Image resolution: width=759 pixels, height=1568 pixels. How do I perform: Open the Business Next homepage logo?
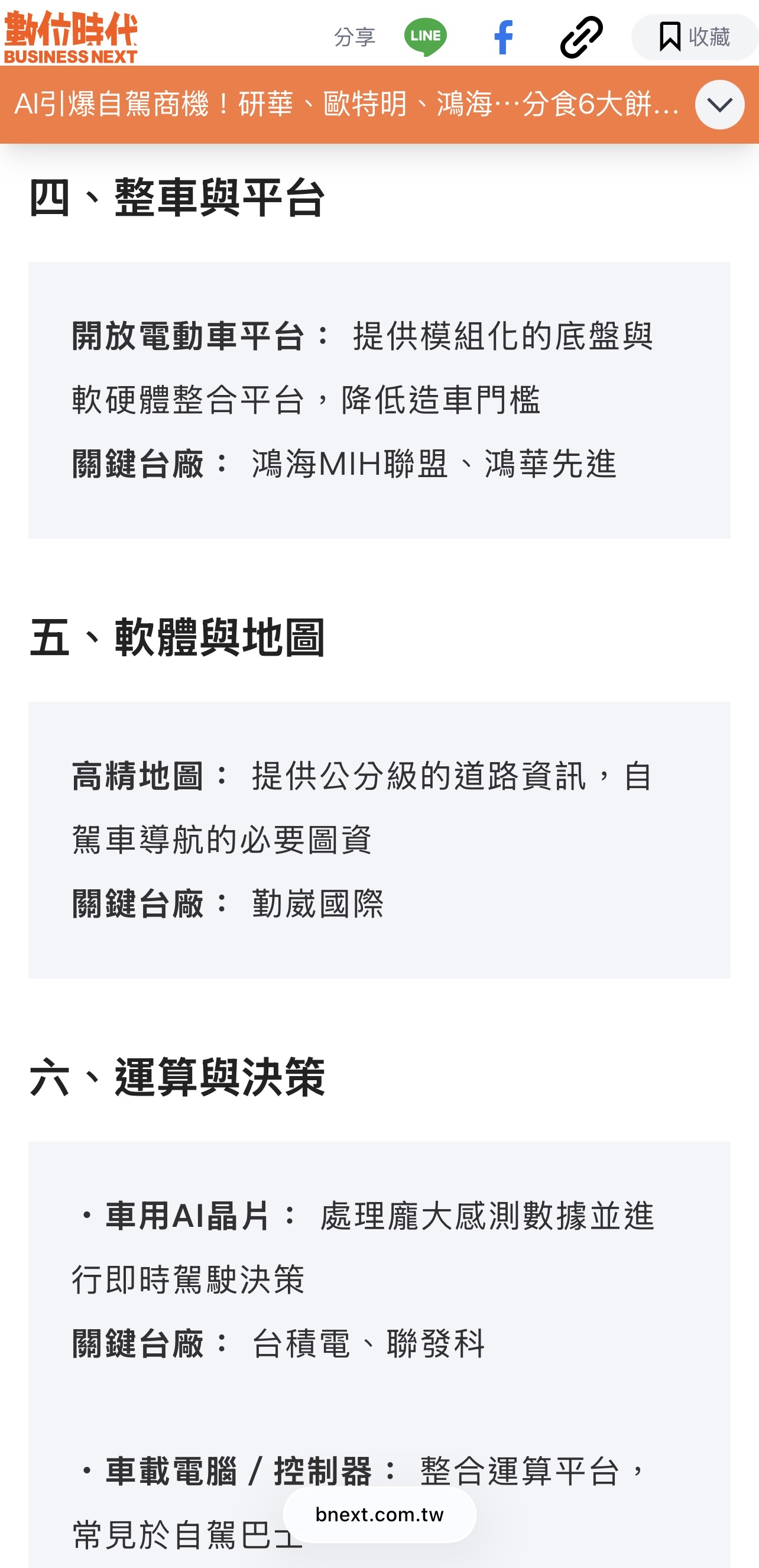tap(70, 37)
